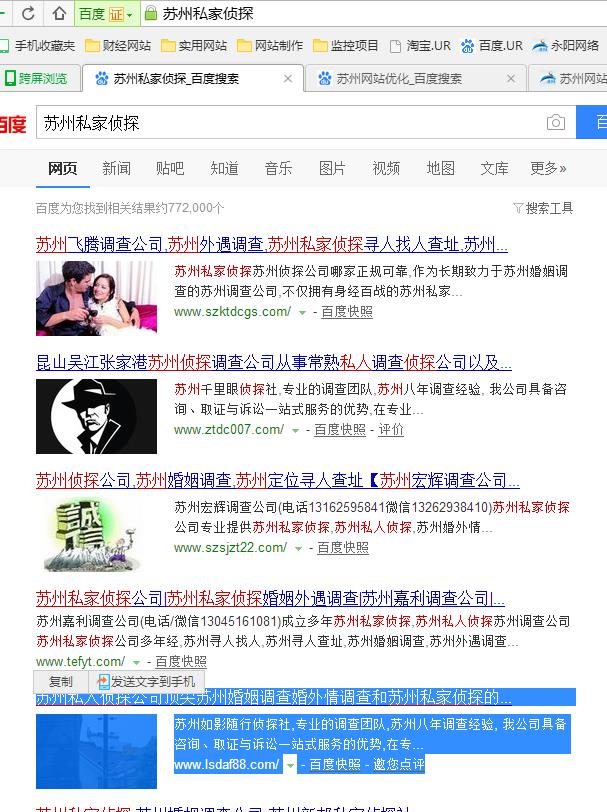Expand the 更多 categories
The height and width of the screenshot is (812, 607).
tap(548, 168)
